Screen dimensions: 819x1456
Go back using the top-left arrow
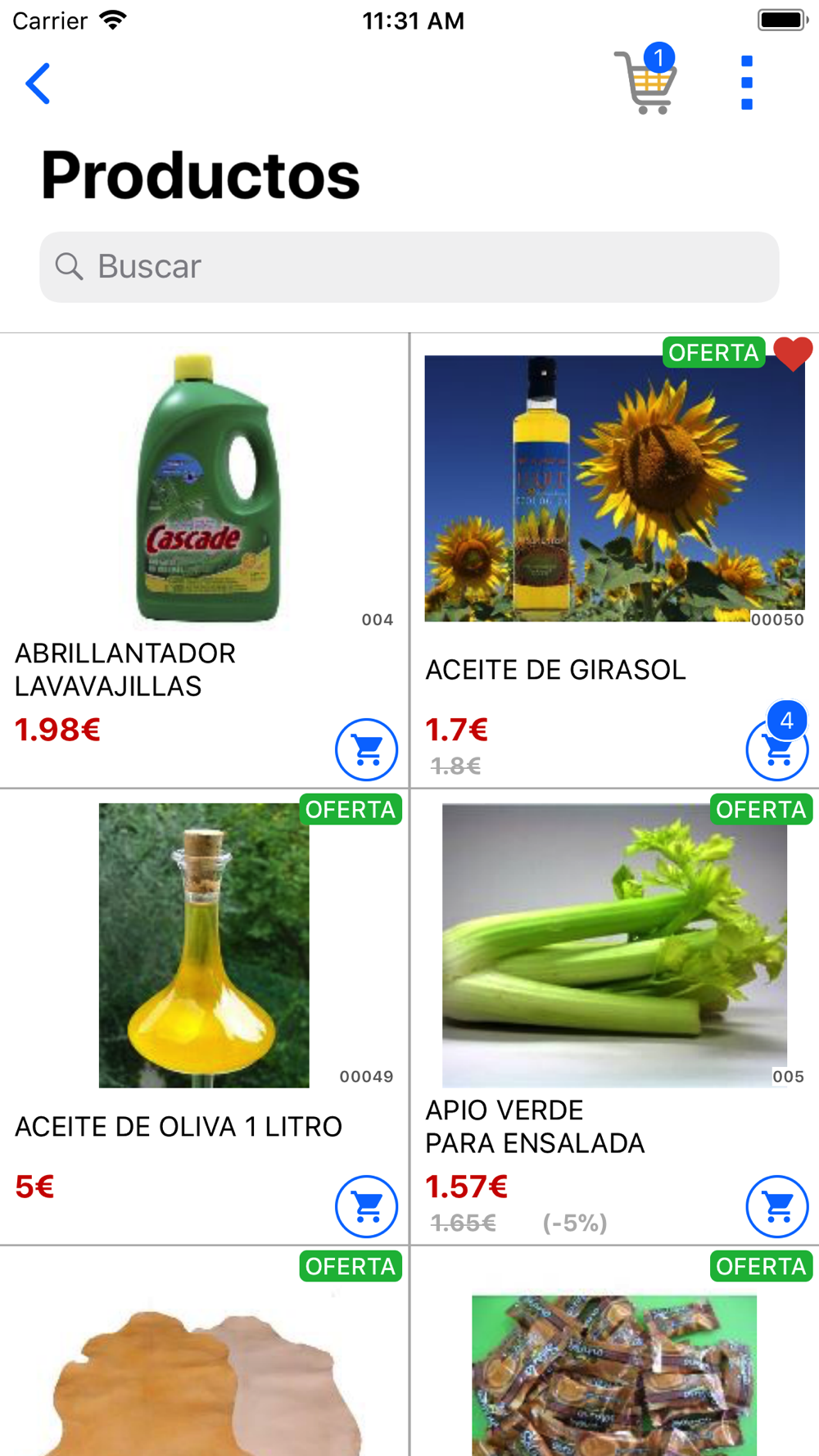point(38,84)
